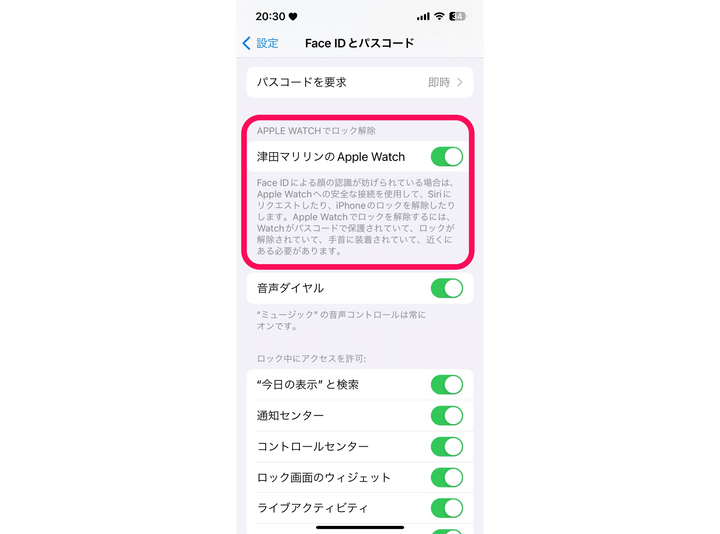Toggle the 通知センター switch
The height and width of the screenshot is (534, 720).
point(446,415)
